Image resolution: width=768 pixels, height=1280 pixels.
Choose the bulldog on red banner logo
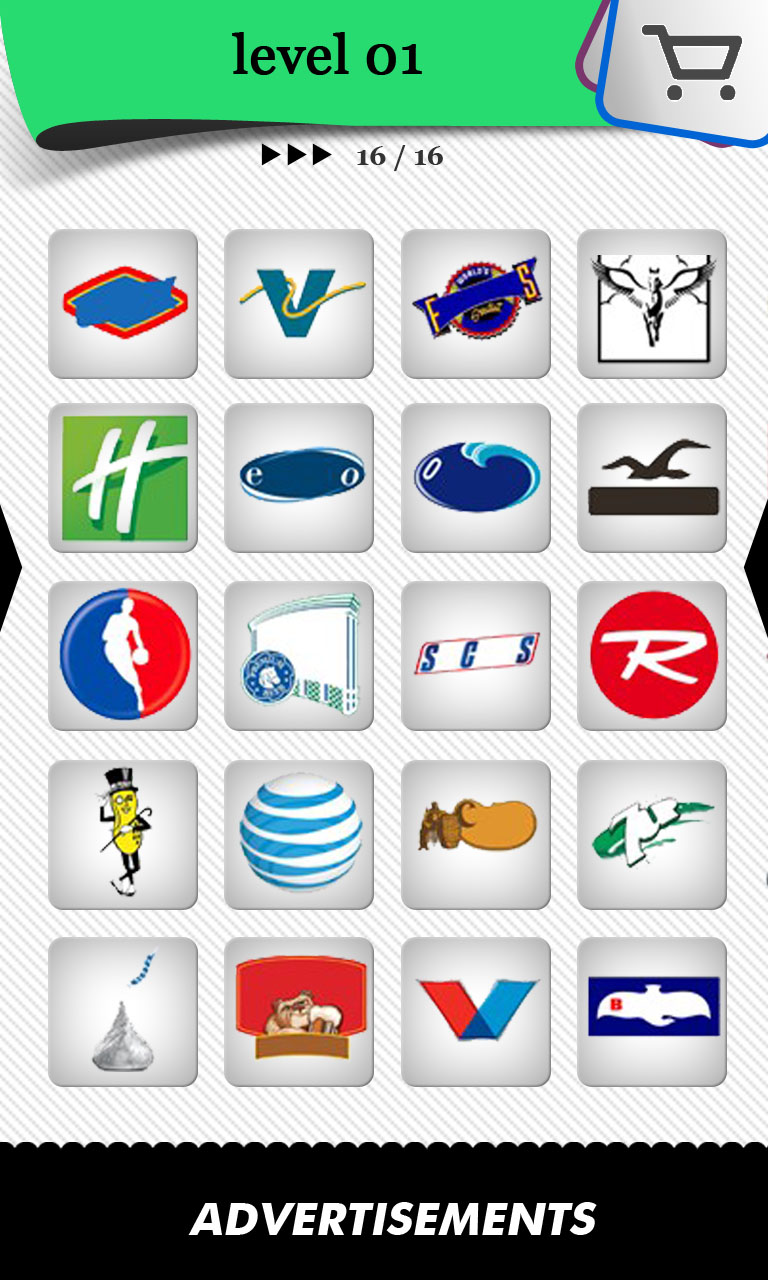pos(299,1011)
